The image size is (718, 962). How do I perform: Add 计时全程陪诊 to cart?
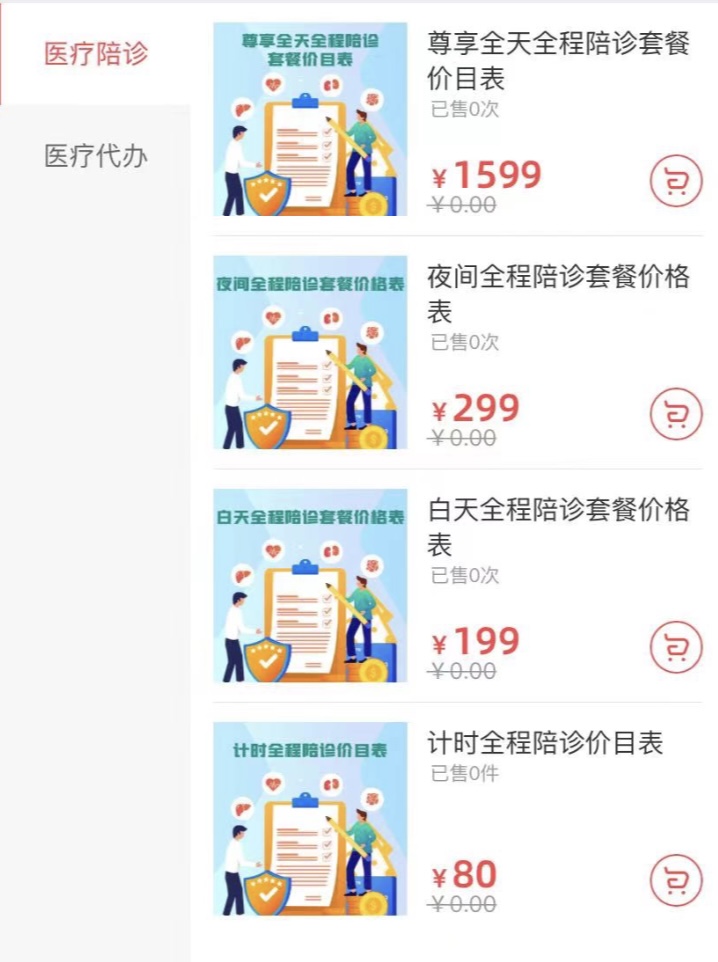[x=676, y=880]
